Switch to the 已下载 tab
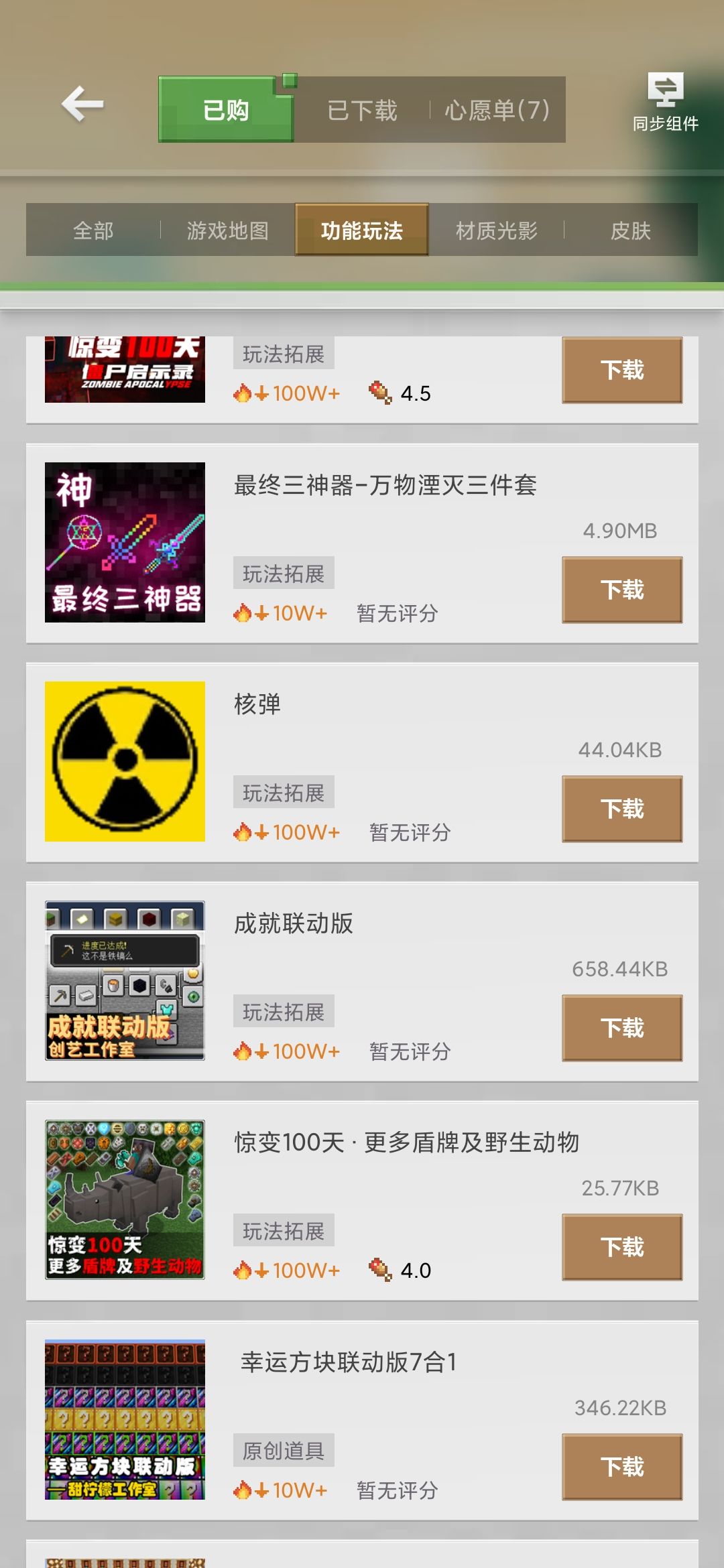Viewport: 724px width, 1568px height. (x=362, y=110)
